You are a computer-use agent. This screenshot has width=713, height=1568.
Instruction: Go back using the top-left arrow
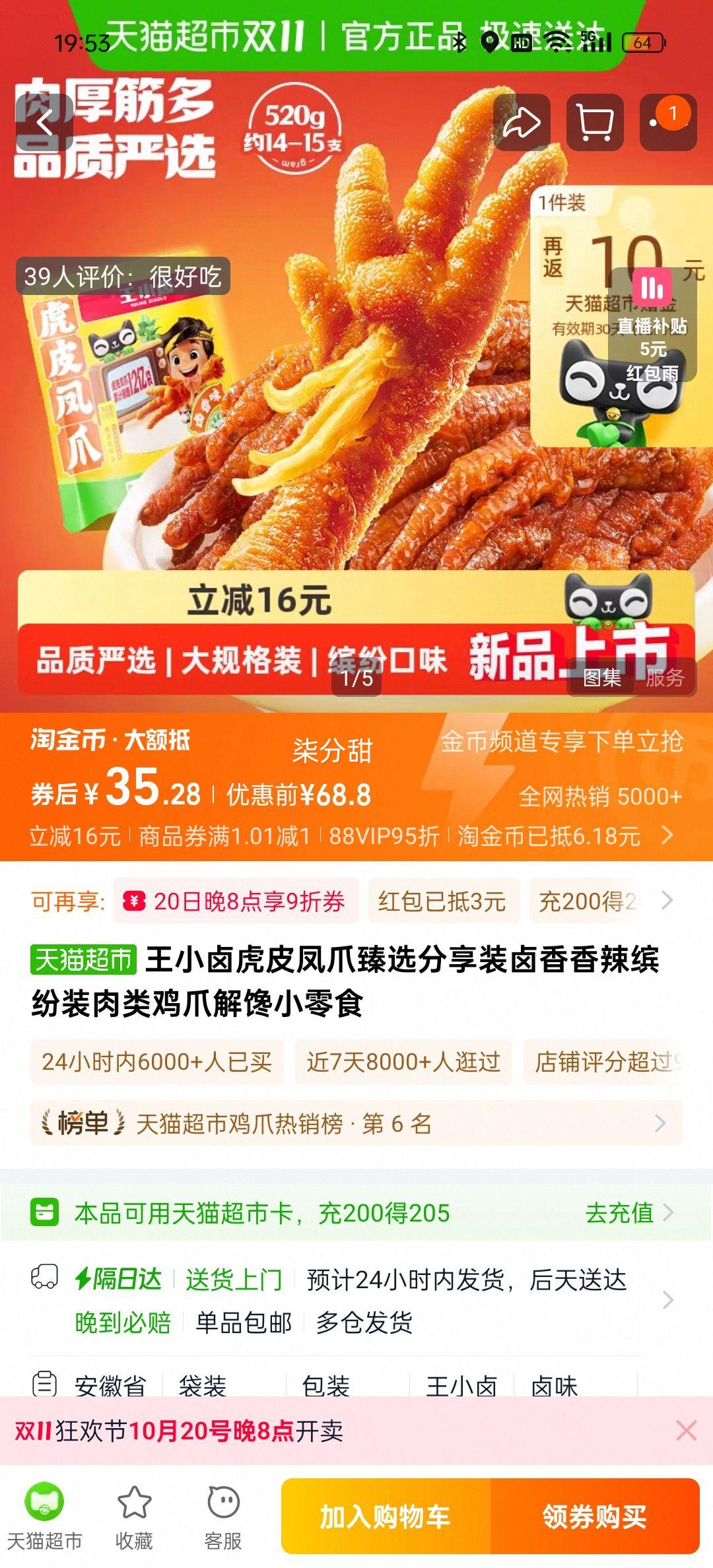click(44, 123)
